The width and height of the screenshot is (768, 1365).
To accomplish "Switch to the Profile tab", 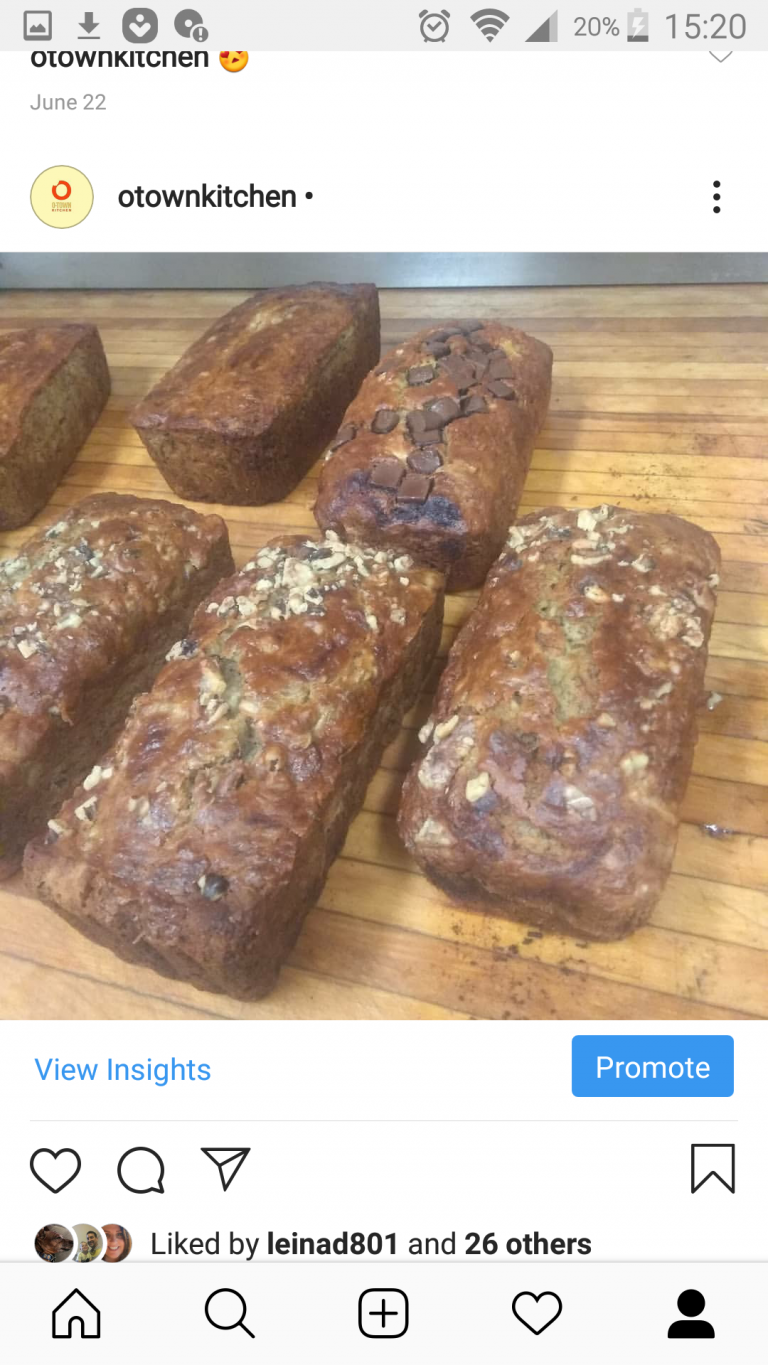I will pyautogui.click(x=691, y=1313).
